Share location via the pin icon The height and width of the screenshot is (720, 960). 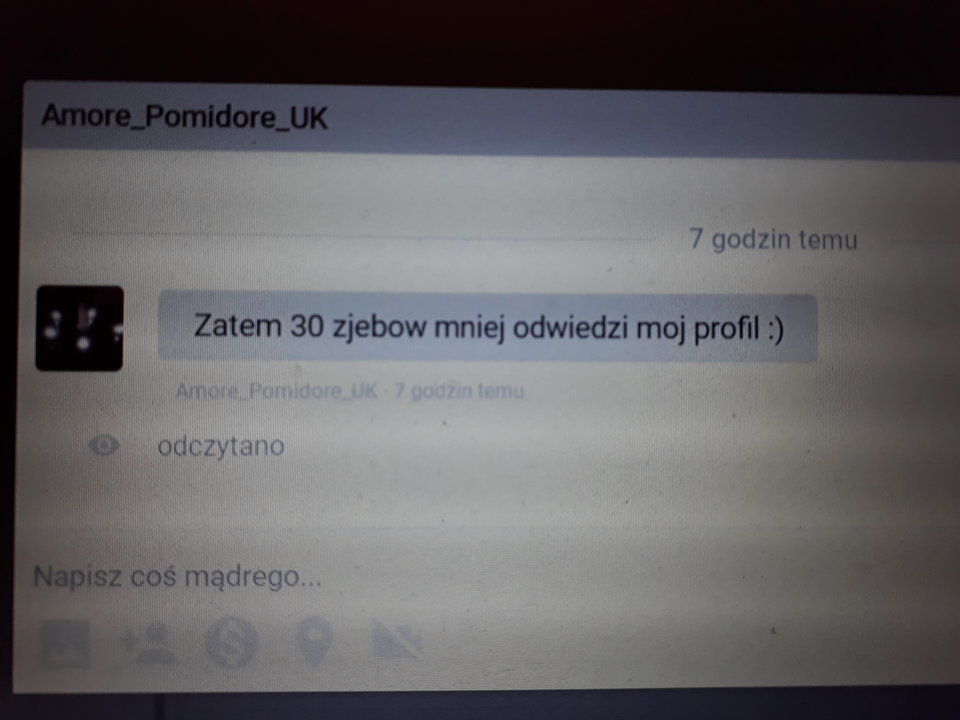(314, 643)
